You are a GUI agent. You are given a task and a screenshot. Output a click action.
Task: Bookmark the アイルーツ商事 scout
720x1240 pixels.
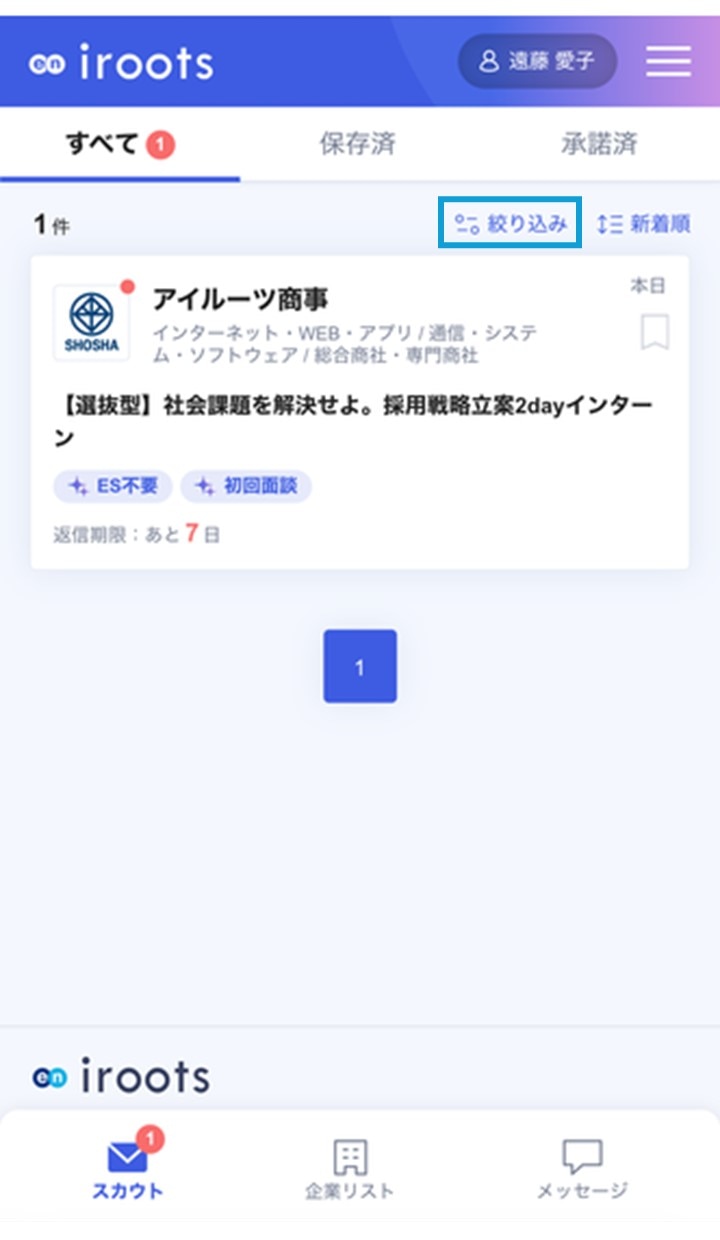(655, 333)
